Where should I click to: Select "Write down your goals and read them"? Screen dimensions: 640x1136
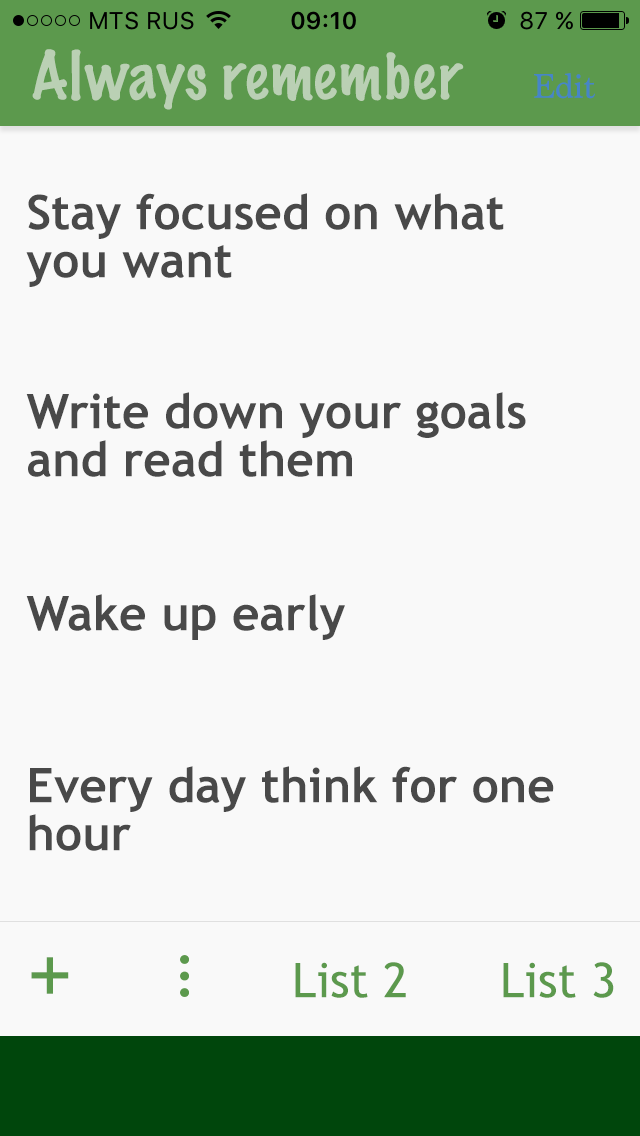click(x=320, y=435)
